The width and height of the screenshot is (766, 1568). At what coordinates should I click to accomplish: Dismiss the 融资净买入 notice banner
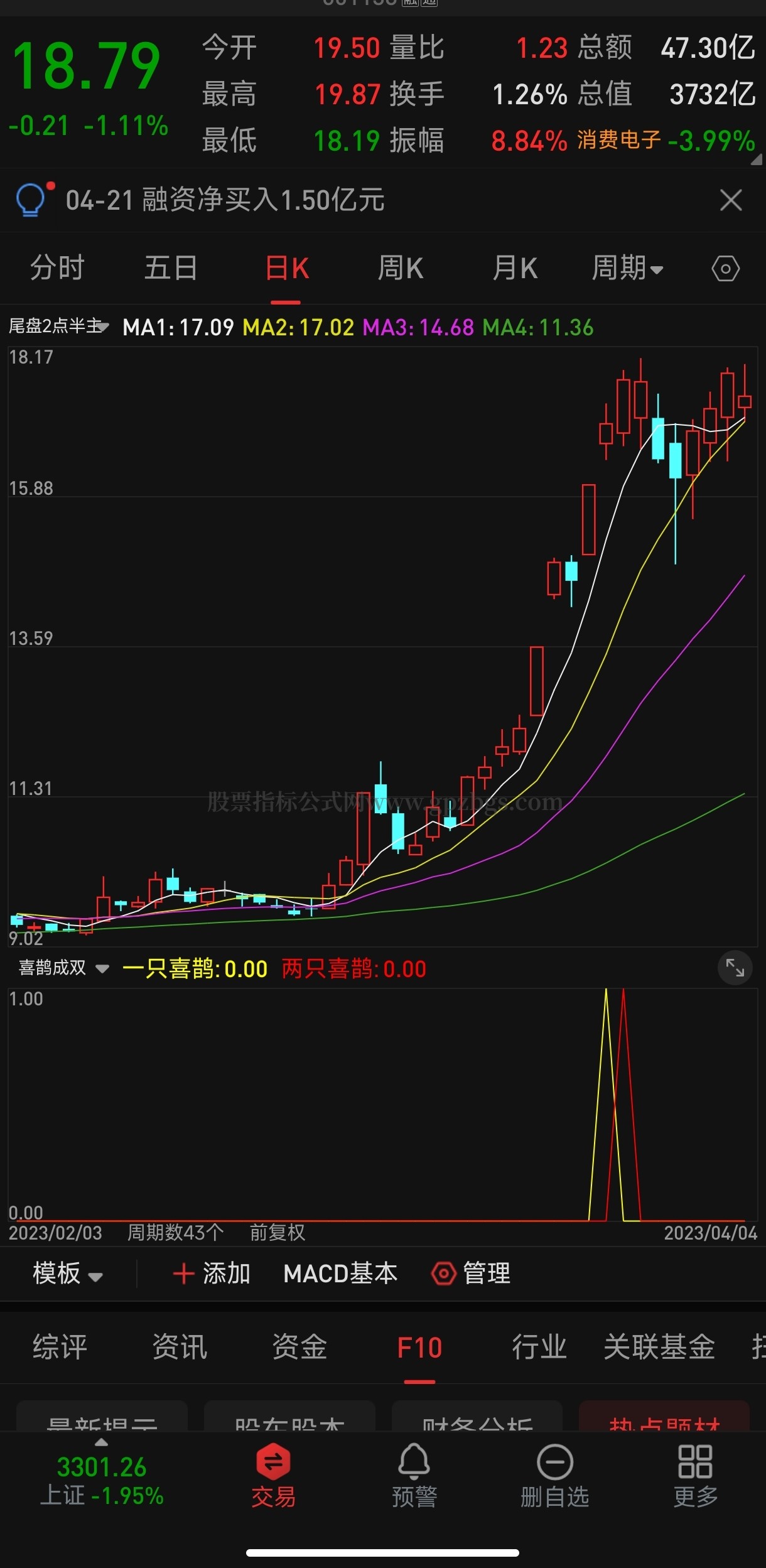(731, 200)
